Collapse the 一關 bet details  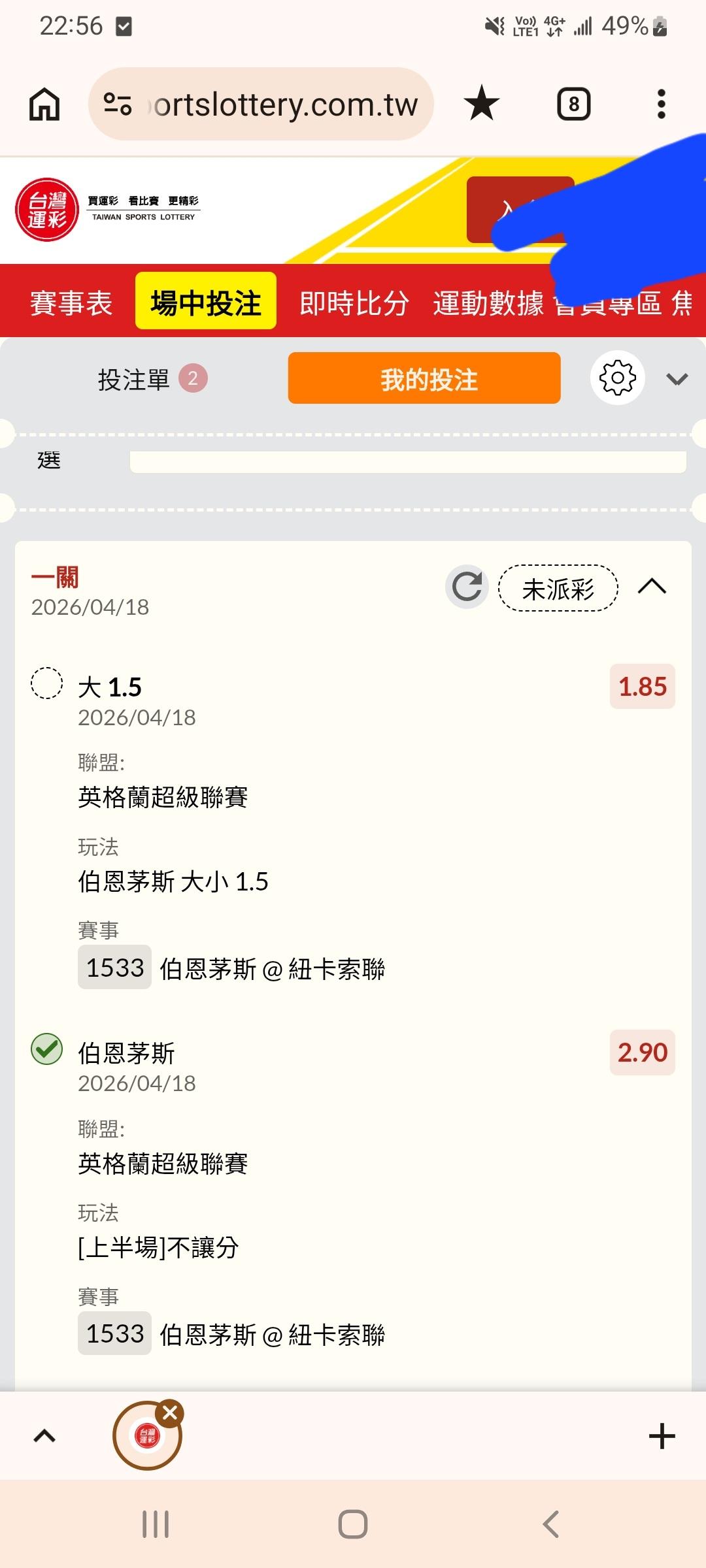652,587
